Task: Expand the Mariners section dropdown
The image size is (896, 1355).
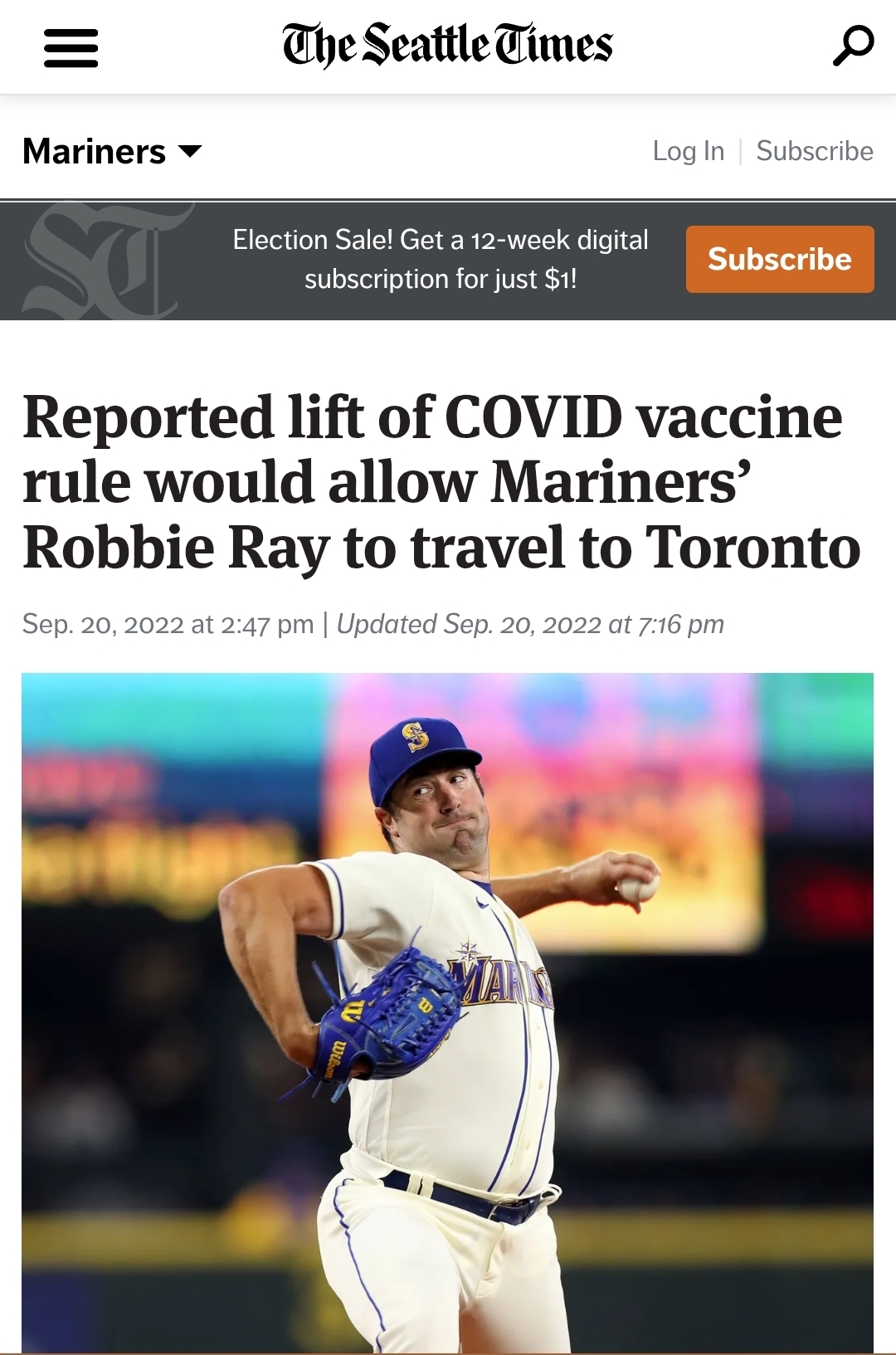Action: click(113, 151)
